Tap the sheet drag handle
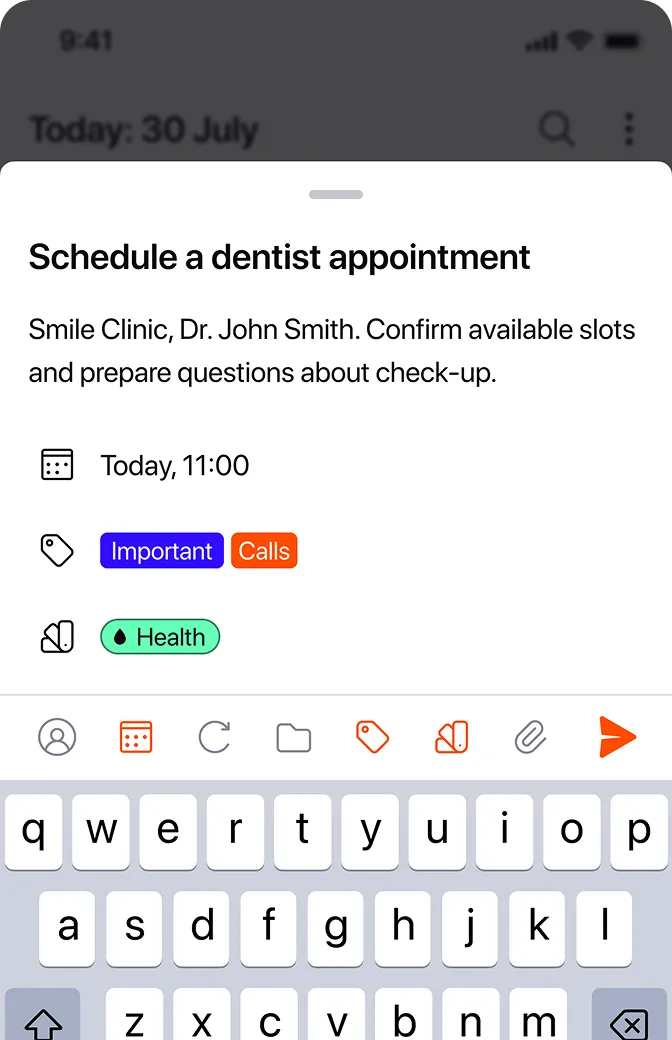The width and height of the screenshot is (672, 1040). tap(336, 194)
